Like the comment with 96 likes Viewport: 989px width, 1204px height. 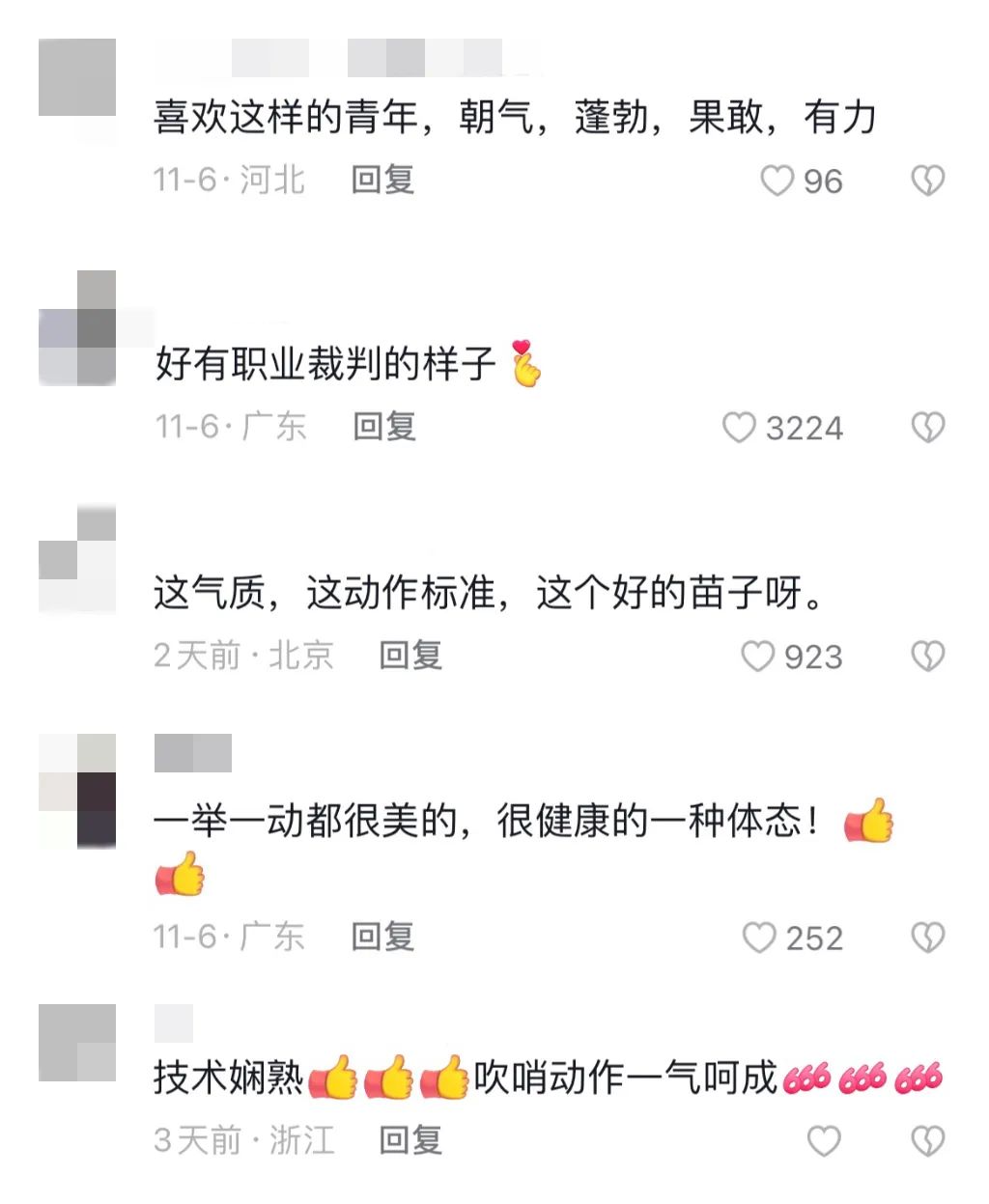coord(777,181)
